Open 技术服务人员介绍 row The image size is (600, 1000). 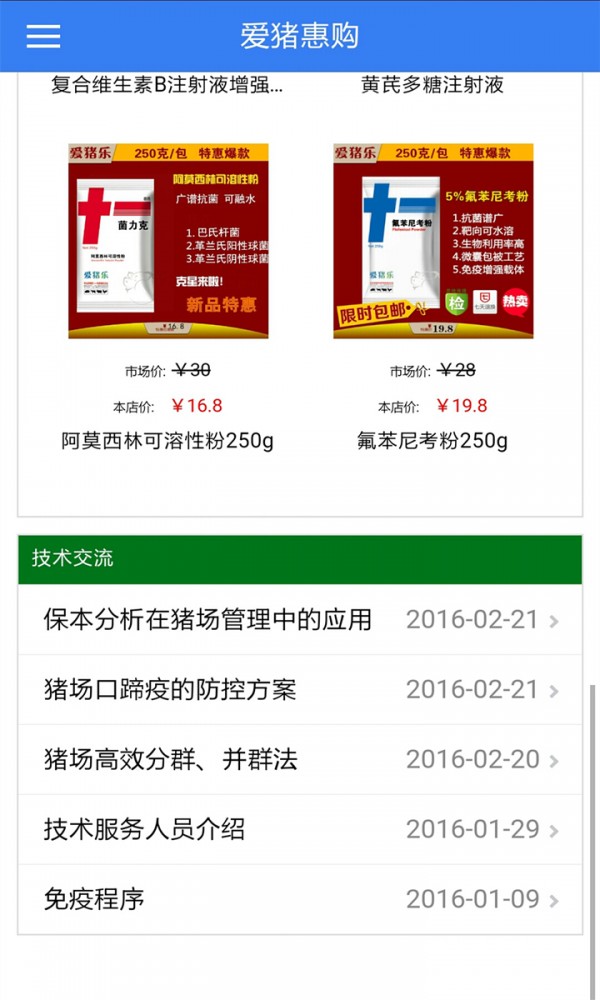(300, 830)
